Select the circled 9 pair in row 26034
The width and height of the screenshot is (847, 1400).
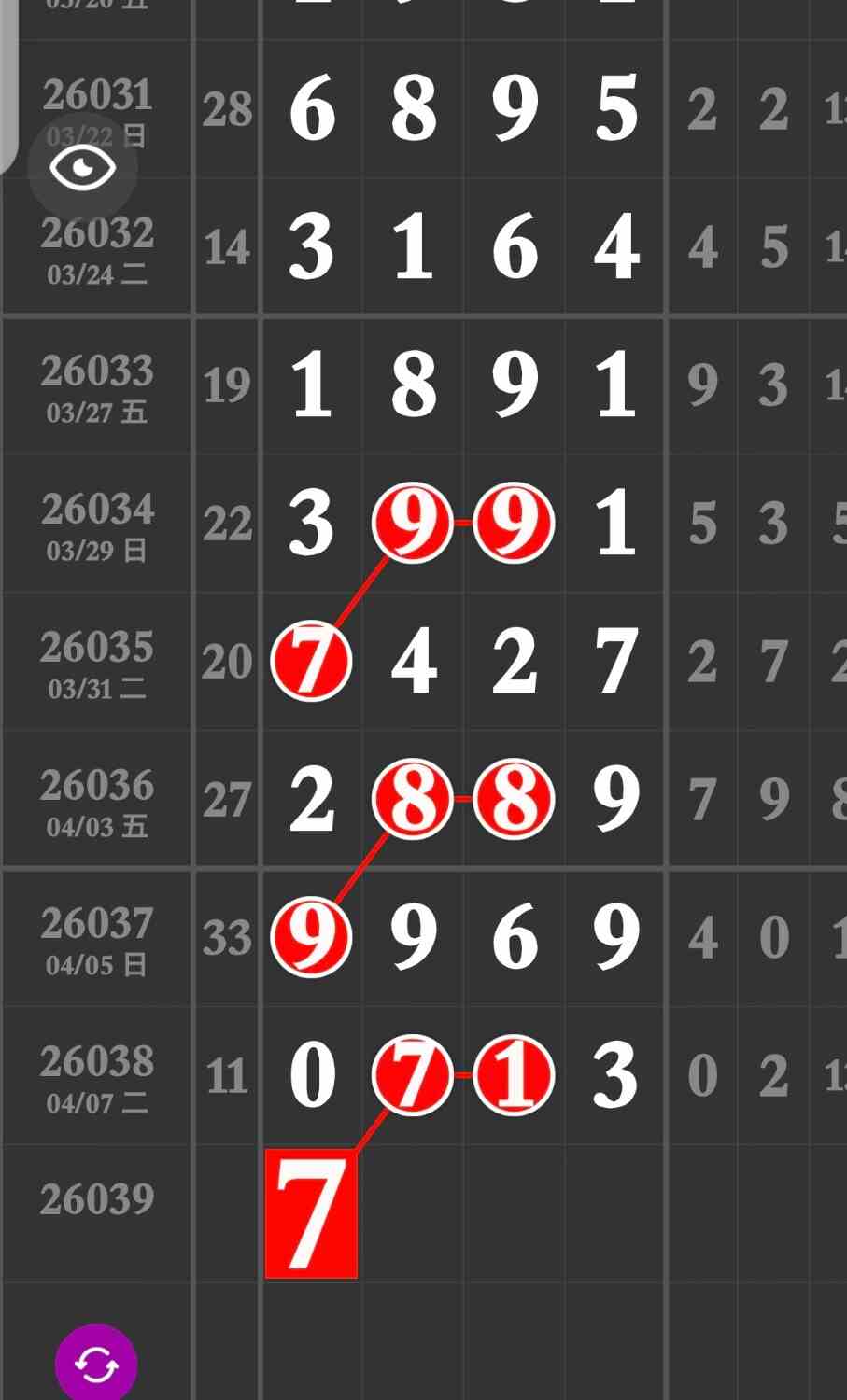(x=462, y=525)
